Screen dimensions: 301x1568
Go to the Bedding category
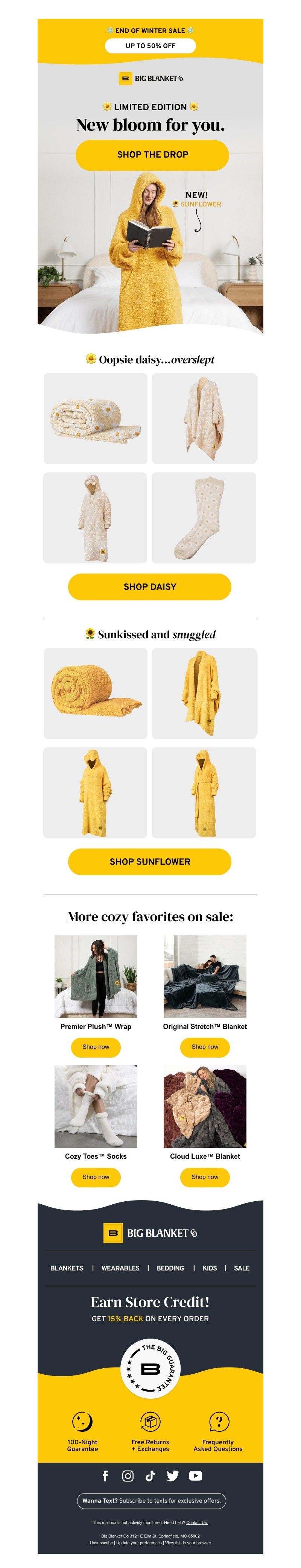tap(170, 1268)
